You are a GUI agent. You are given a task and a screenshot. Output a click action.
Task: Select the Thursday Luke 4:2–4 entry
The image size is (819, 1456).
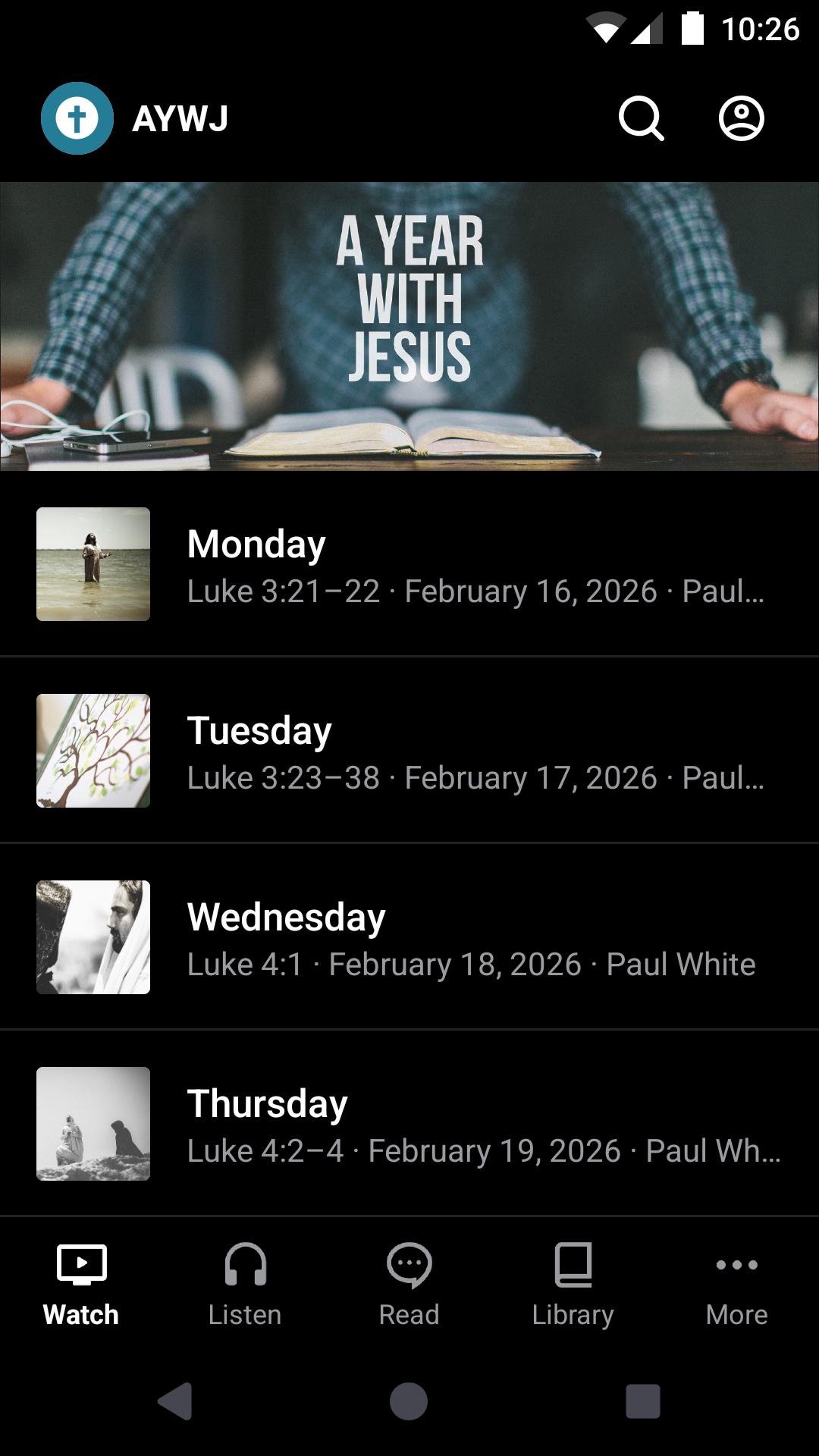tap(409, 1124)
